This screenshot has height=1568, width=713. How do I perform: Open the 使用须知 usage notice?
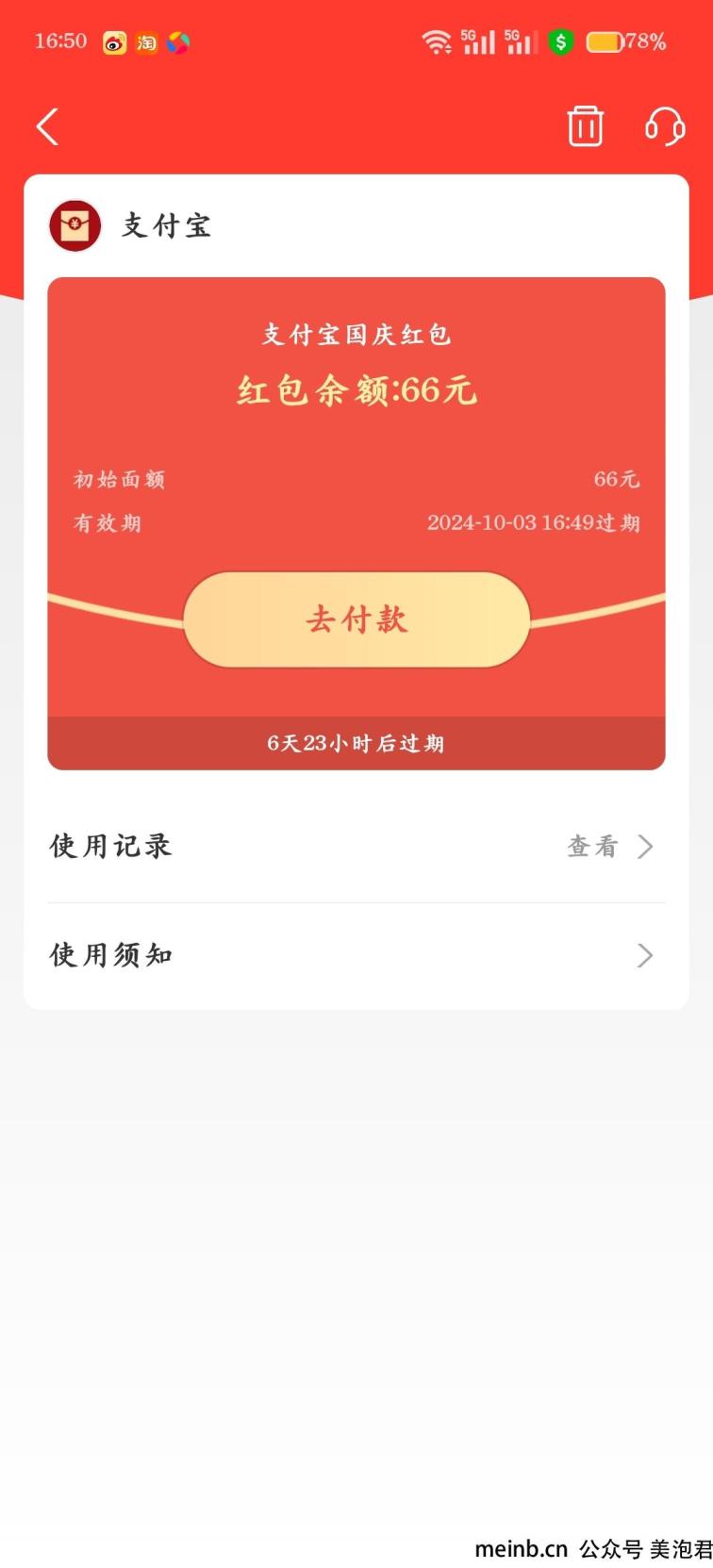[356, 955]
